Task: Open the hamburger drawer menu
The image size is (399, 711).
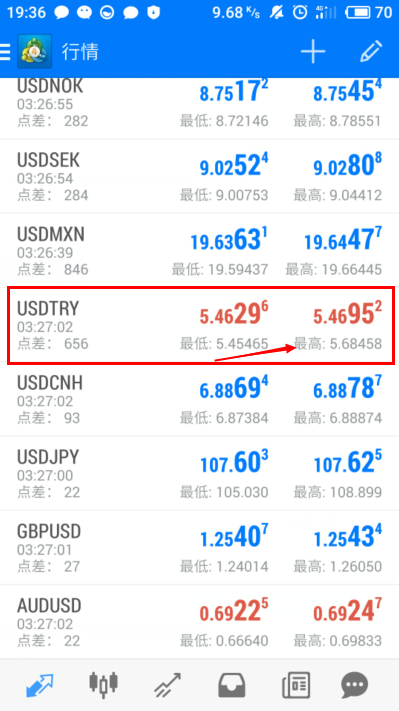Action: [x=5, y=52]
